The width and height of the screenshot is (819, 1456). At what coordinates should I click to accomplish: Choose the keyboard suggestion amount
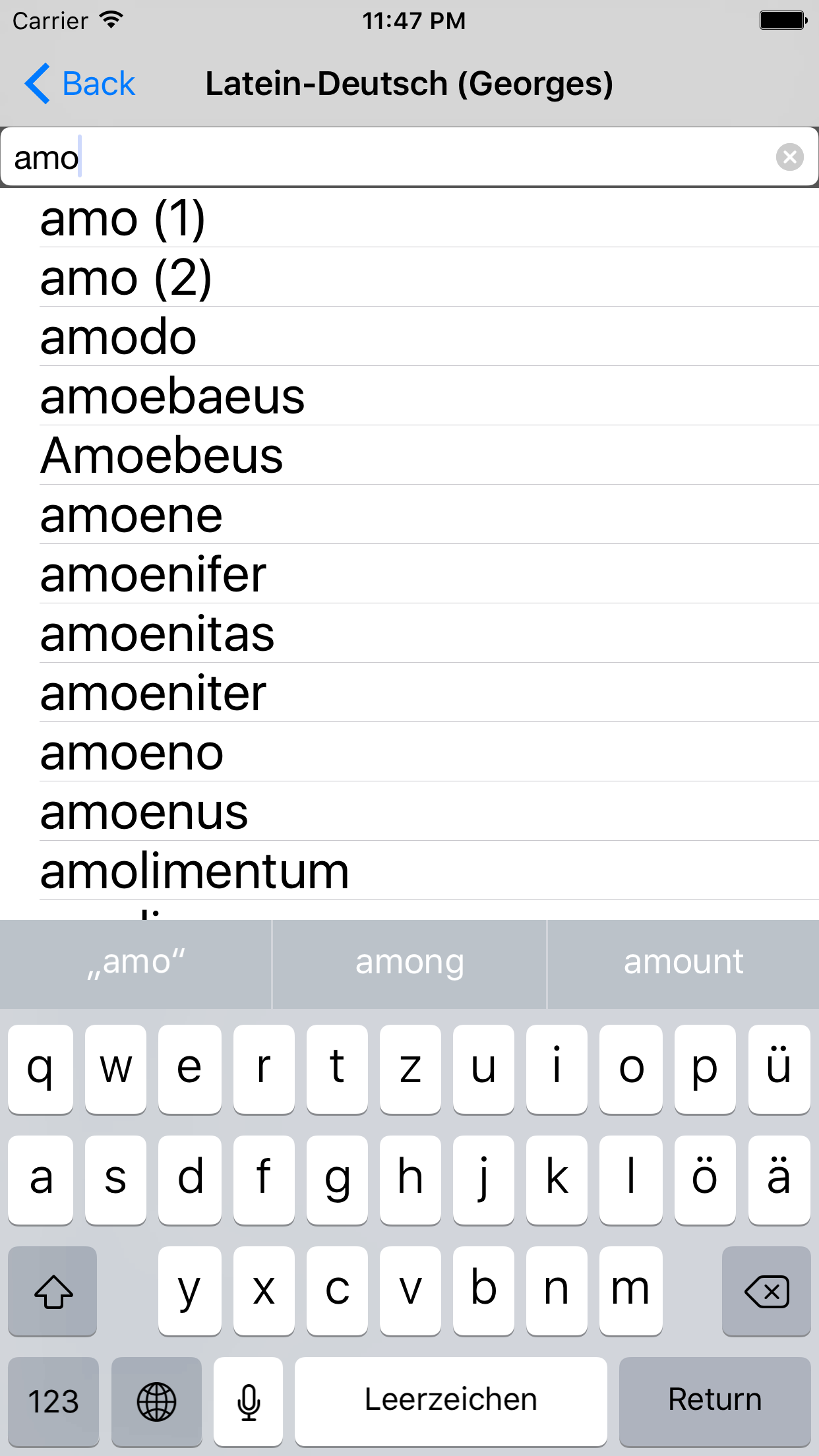[x=683, y=963]
